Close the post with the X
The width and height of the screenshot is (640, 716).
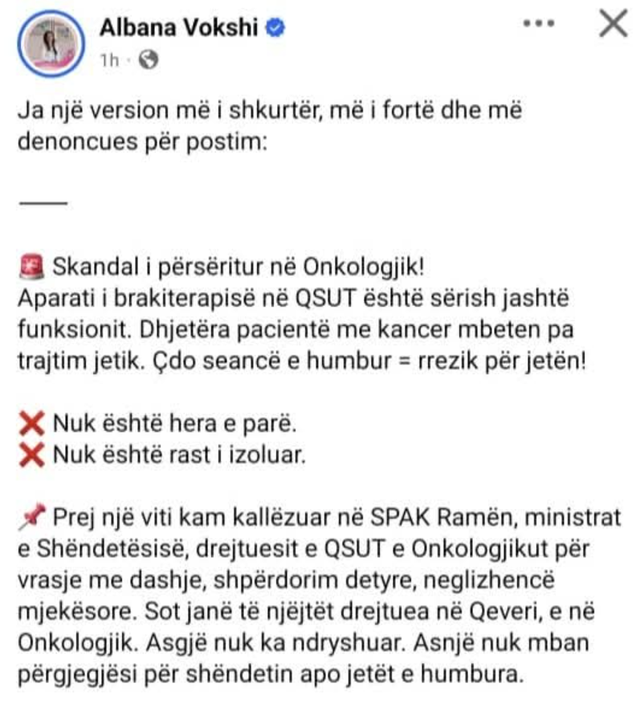tap(612, 24)
